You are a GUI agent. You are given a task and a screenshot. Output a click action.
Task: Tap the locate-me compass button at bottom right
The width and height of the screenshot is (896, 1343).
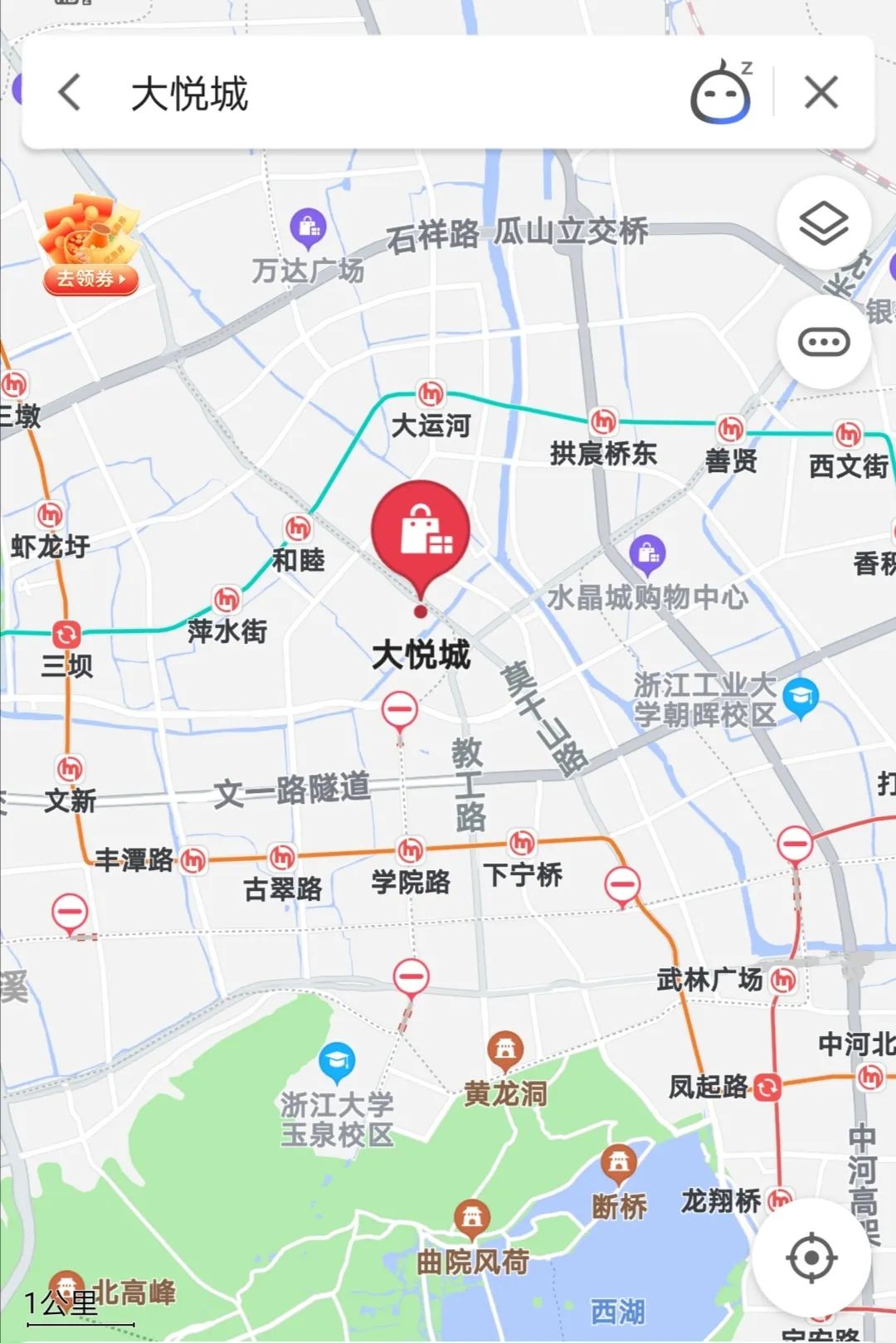(814, 1258)
